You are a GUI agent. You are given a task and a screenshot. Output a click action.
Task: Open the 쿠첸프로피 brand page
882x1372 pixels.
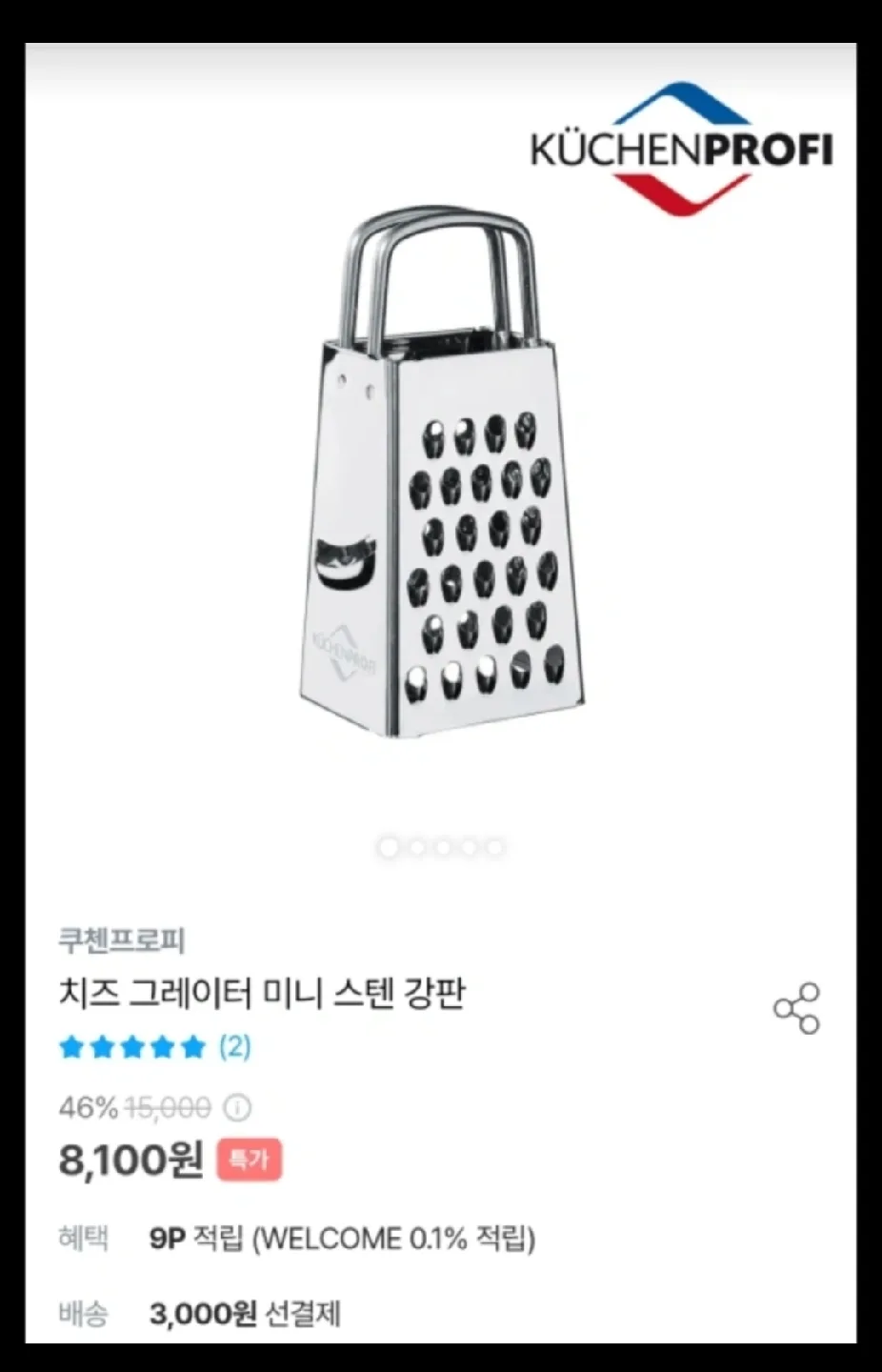click(121, 940)
